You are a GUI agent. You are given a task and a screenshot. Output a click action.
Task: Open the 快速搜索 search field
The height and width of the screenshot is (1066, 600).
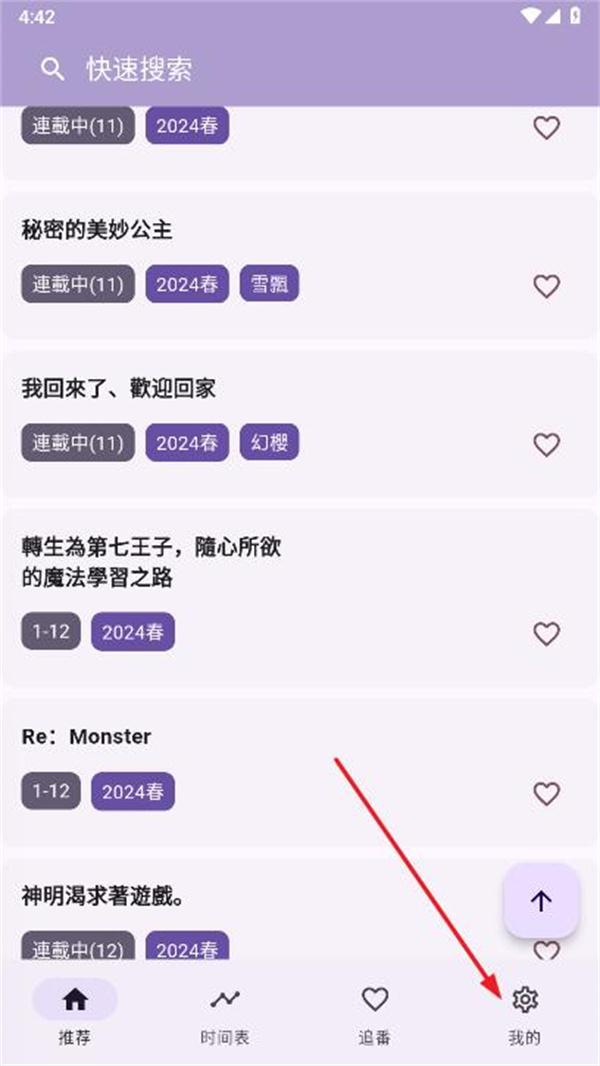[300, 68]
